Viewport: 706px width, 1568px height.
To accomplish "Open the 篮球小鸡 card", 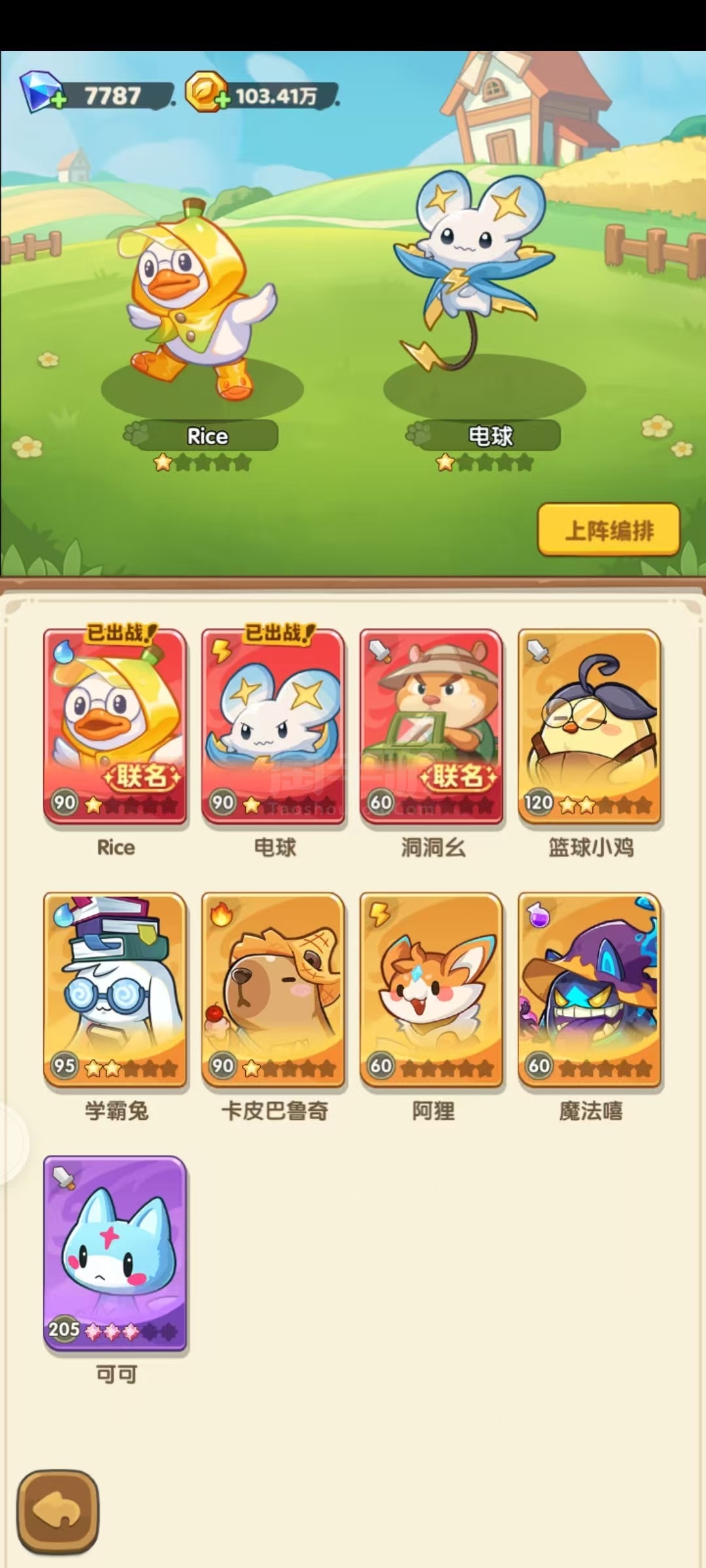I will [x=590, y=726].
